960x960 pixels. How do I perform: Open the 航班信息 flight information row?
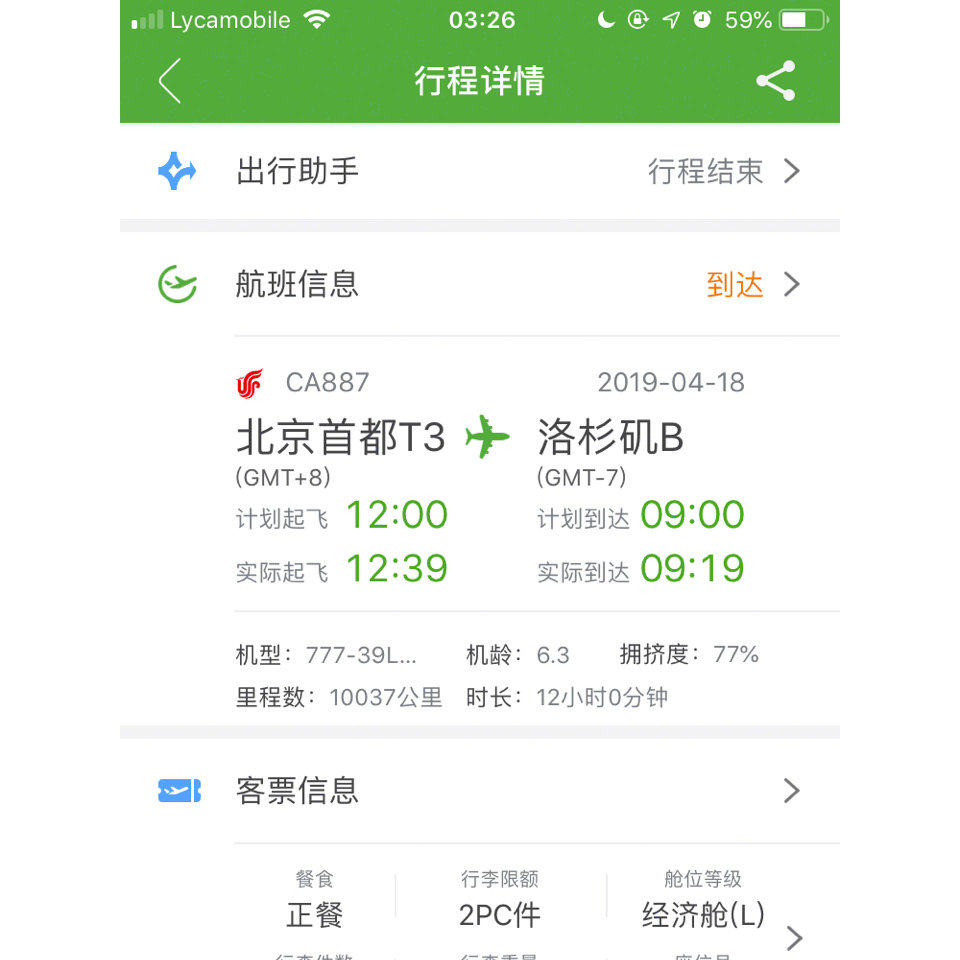pyautogui.click(x=480, y=285)
